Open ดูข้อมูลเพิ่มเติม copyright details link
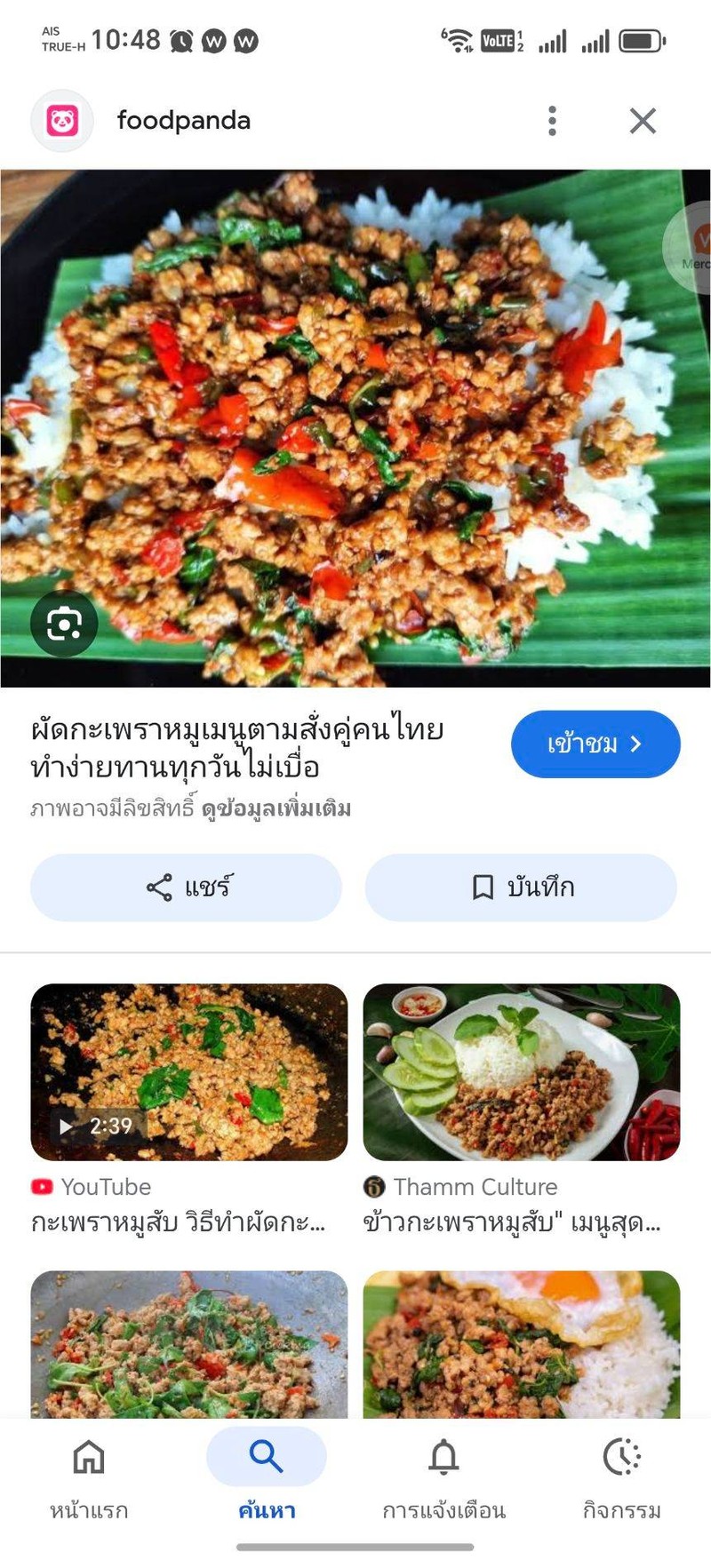The width and height of the screenshot is (711, 1568). 276,808
